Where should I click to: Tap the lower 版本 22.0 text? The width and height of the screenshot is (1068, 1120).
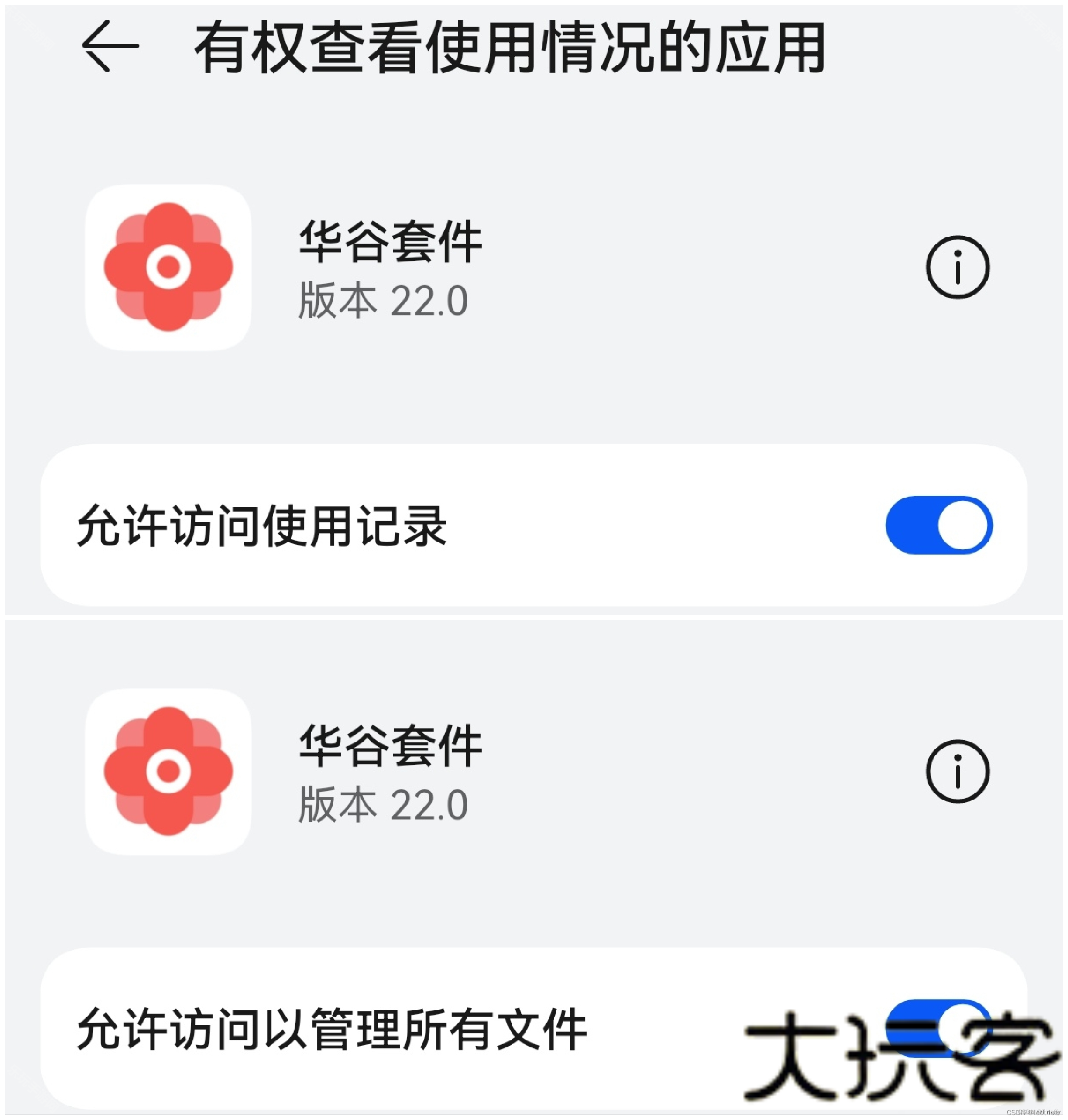tap(381, 804)
